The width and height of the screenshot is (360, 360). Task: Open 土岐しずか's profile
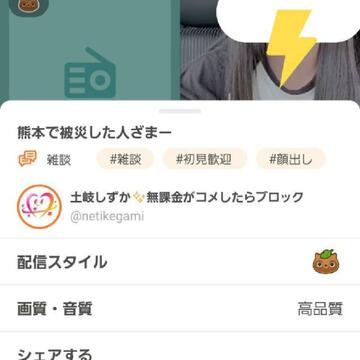(180, 206)
